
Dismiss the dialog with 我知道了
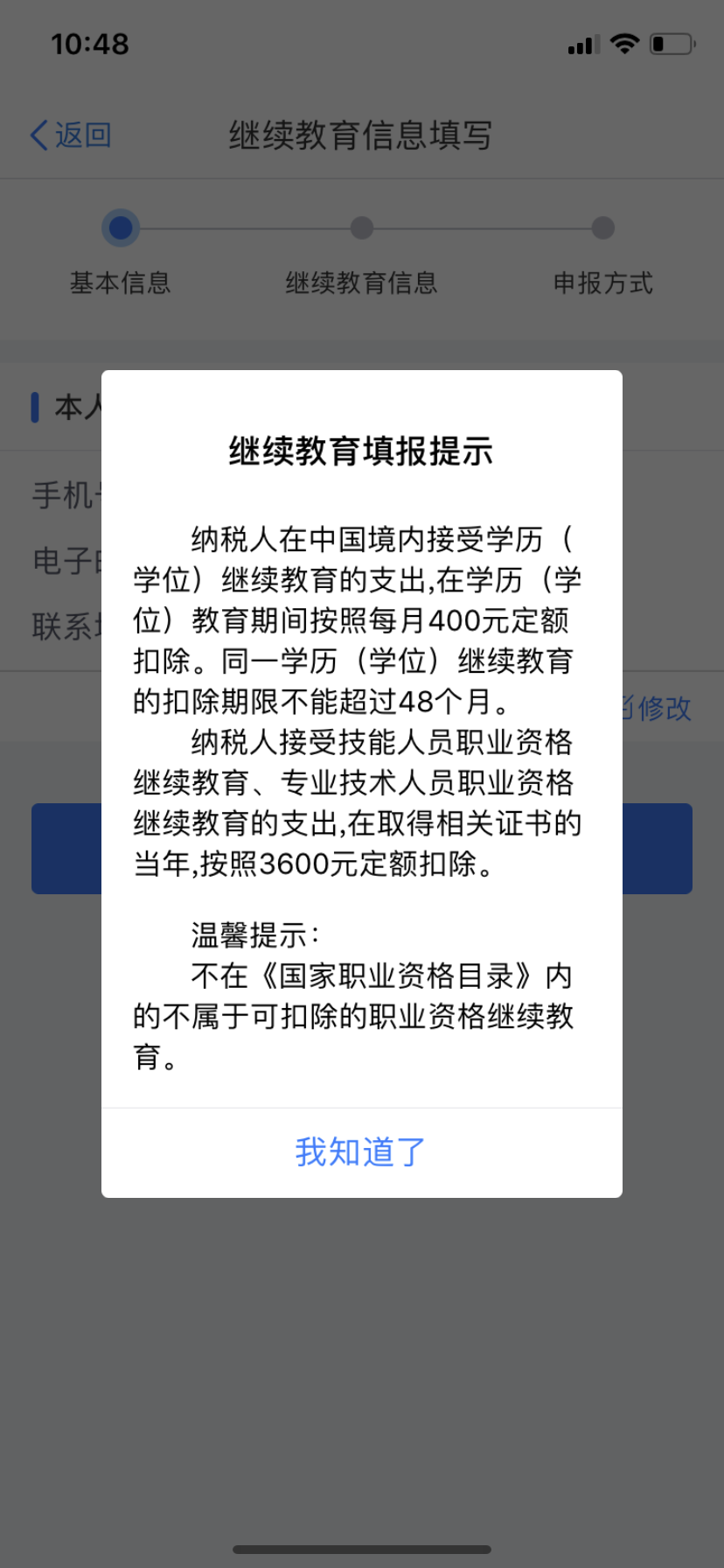pyautogui.click(x=361, y=1151)
